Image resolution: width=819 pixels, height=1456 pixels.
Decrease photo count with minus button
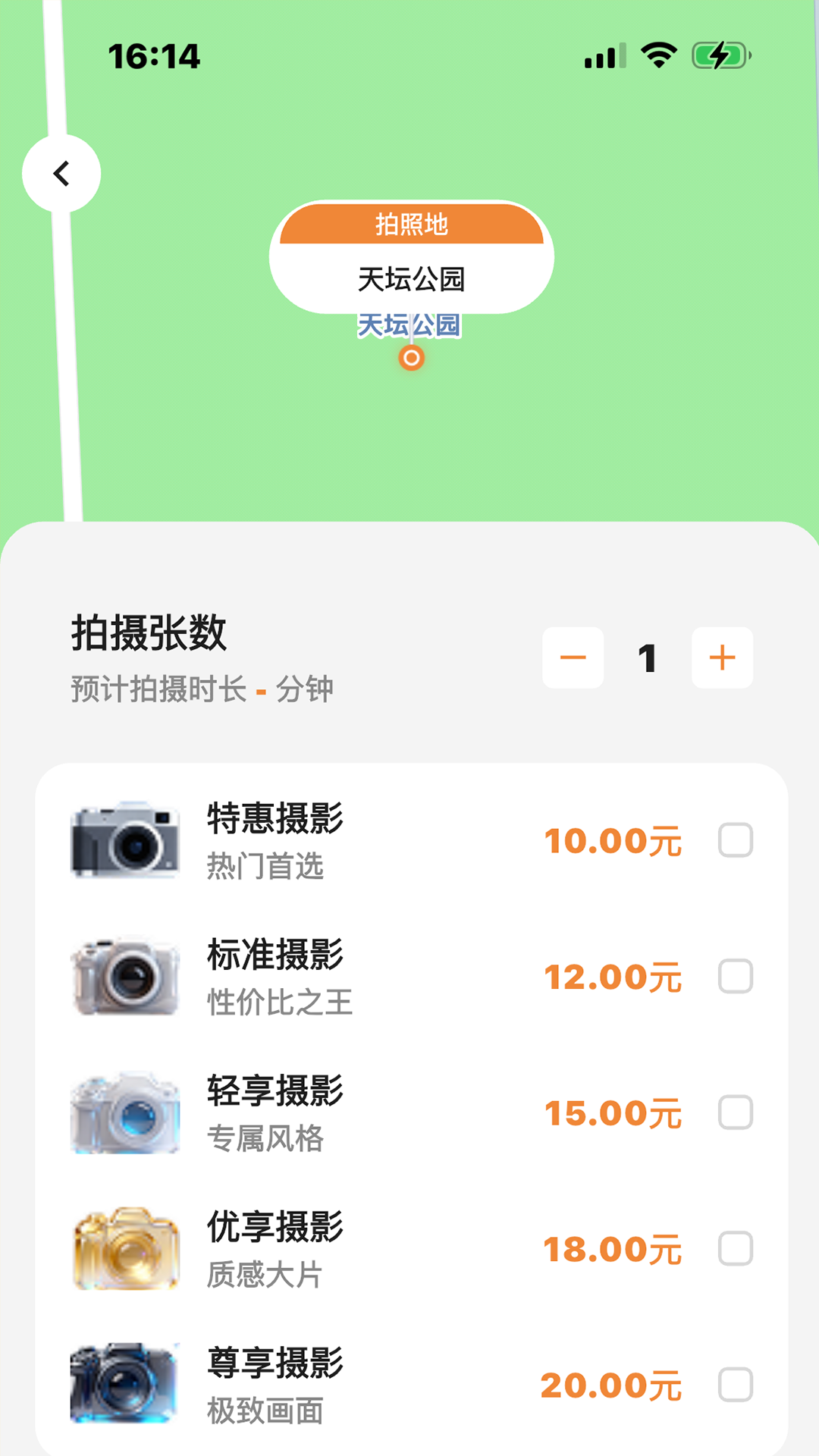(573, 658)
